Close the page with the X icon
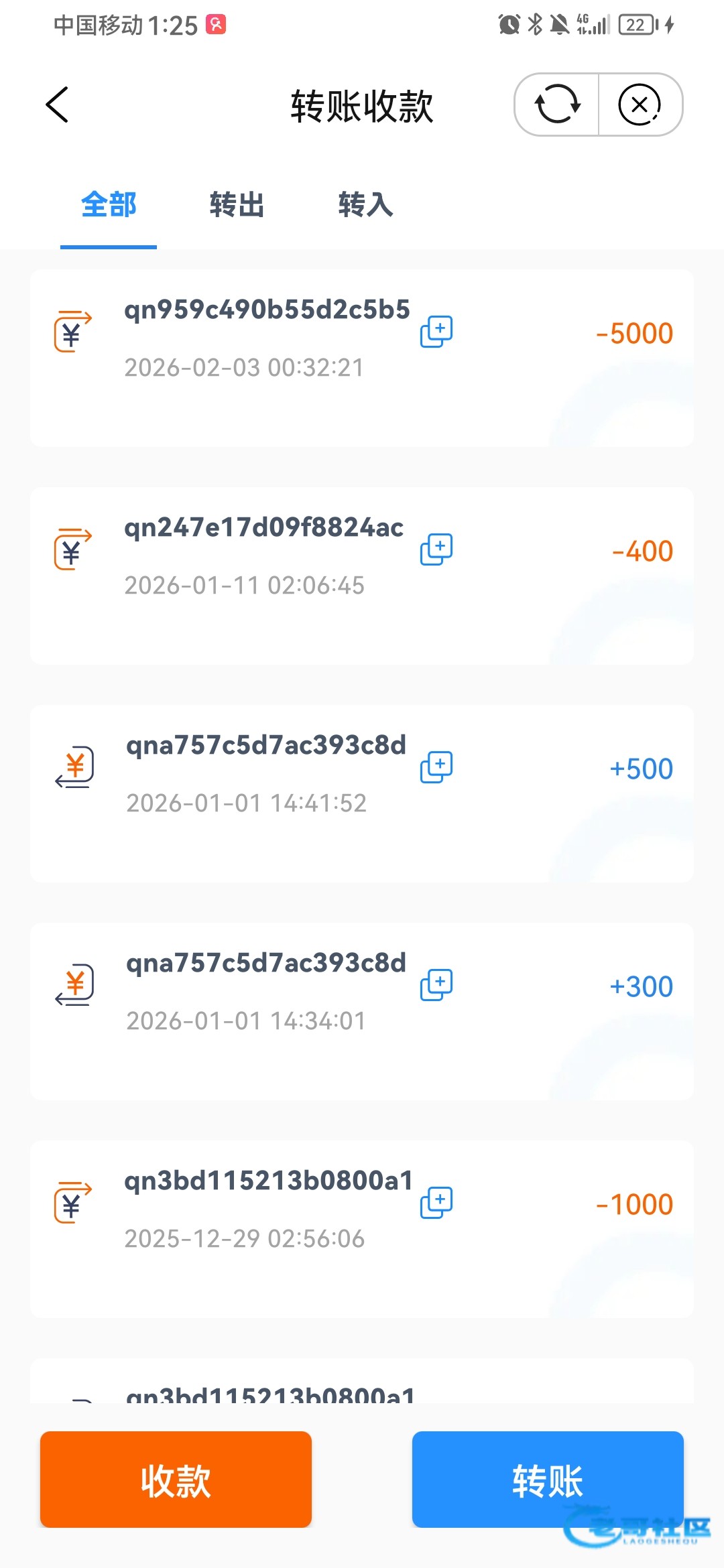 [640, 105]
